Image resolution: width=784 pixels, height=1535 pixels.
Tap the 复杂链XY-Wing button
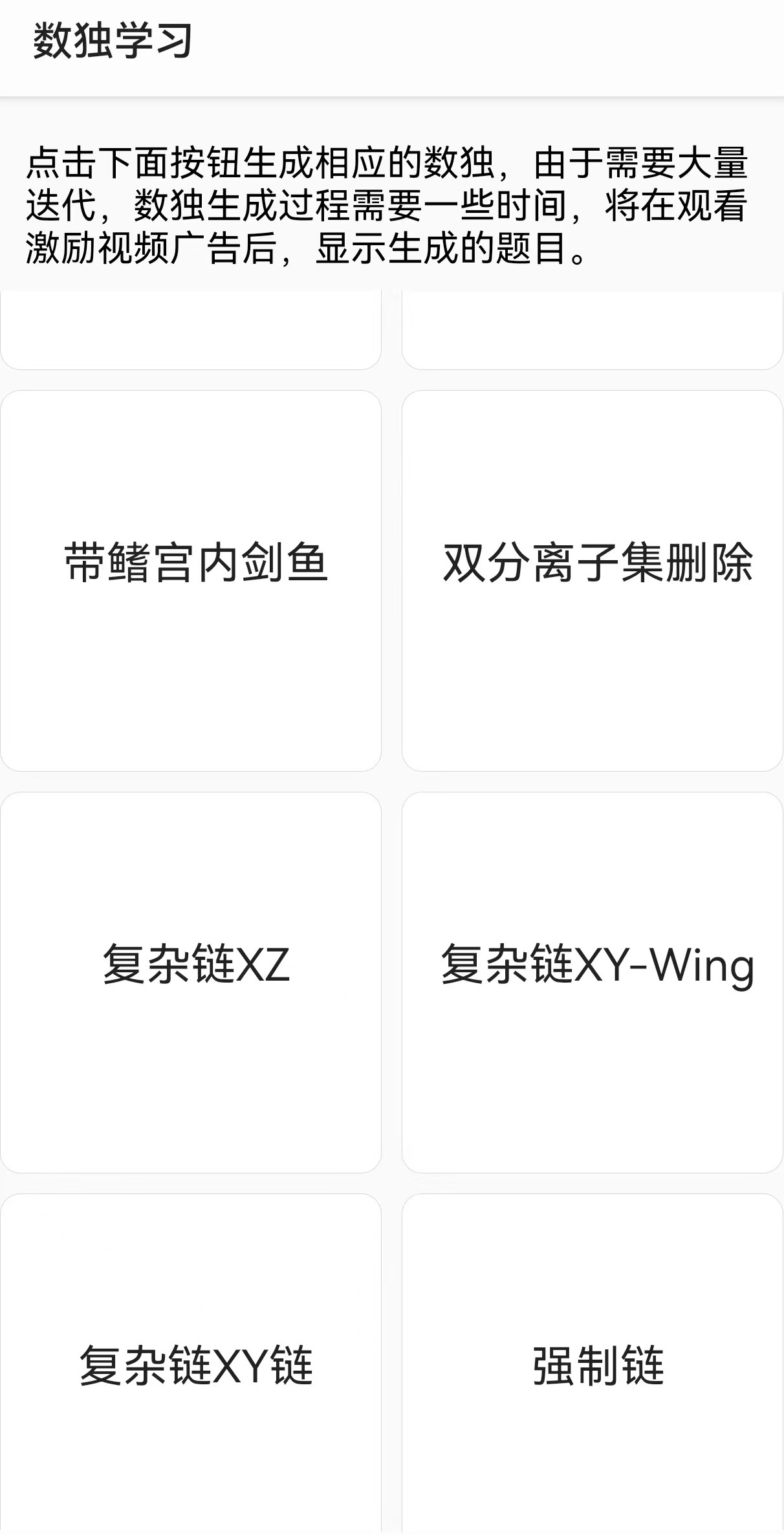pos(592,982)
